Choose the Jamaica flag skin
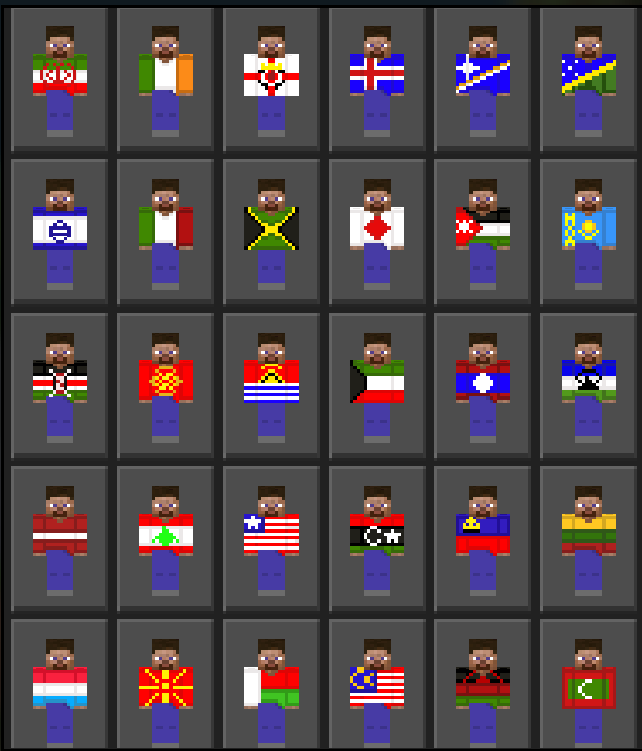This screenshot has width=642, height=751. click(x=271, y=233)
